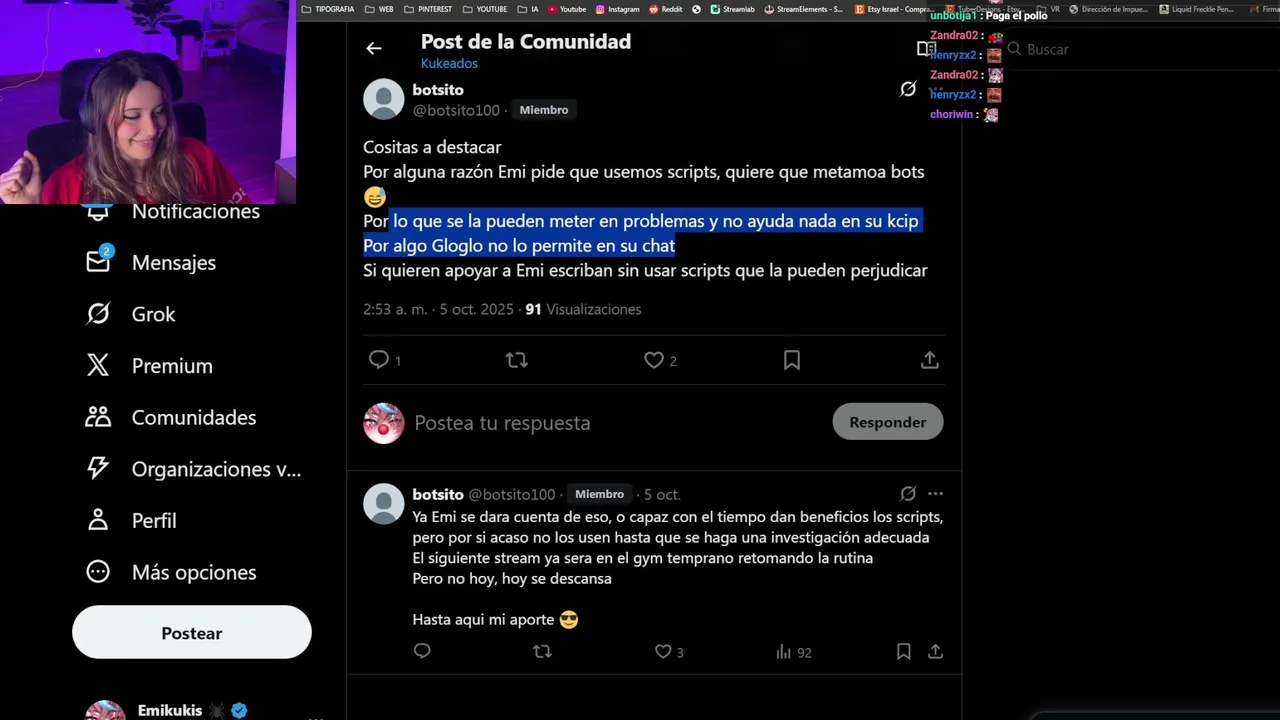
Task: Tap the Responder button
Action: [887, 422]
